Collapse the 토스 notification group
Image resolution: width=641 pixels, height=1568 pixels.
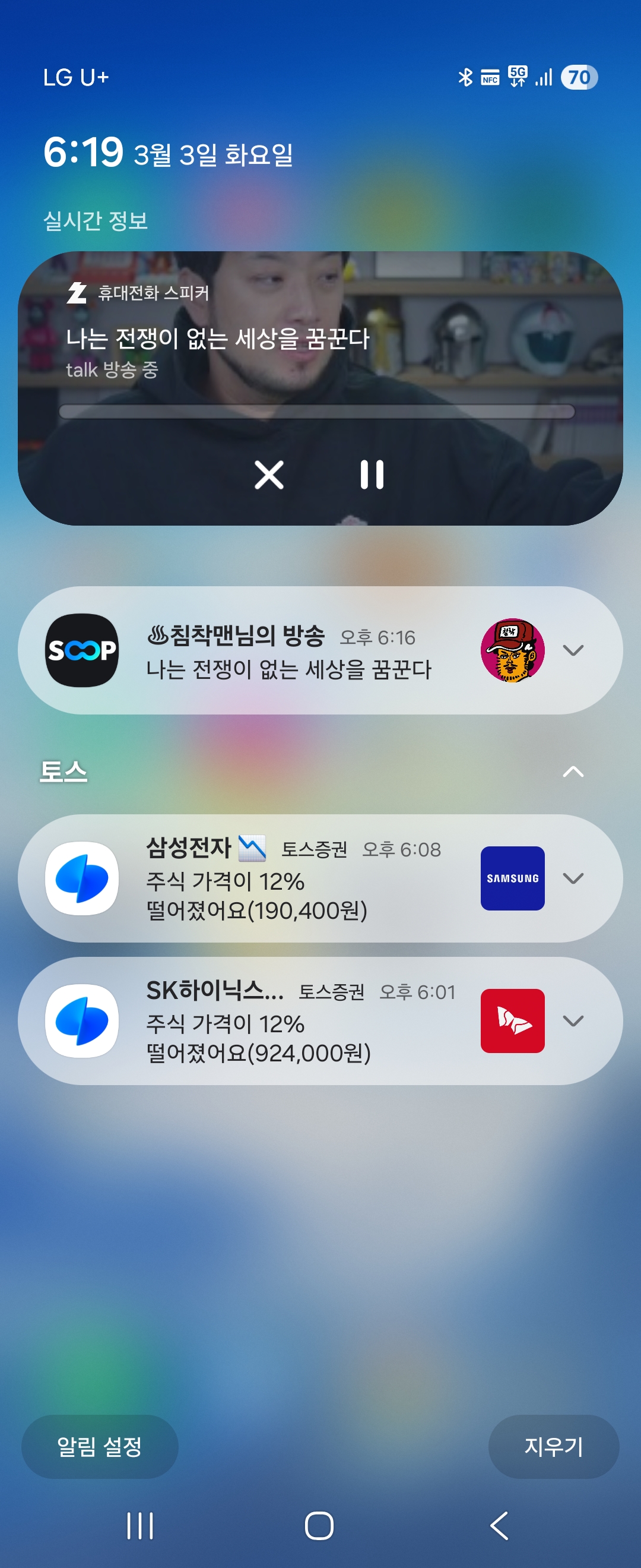pyautogui.click(x=573, y=772)
